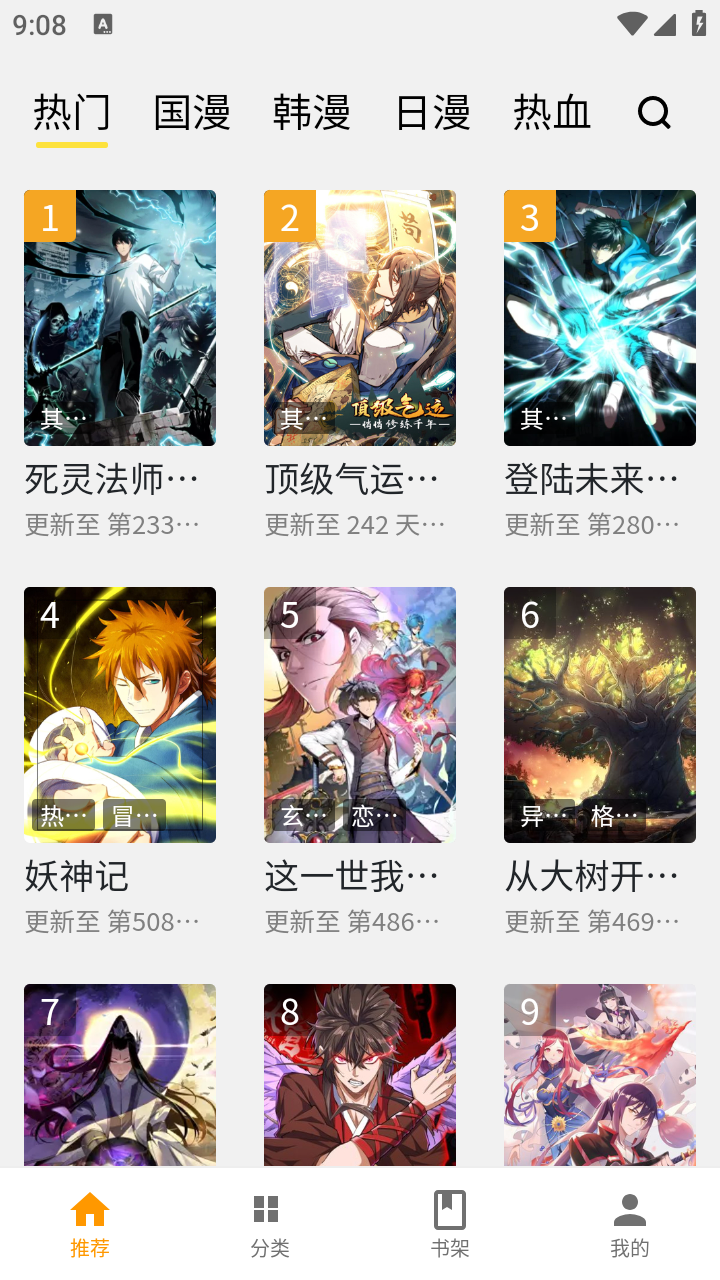This screenshot has height=1280, width=720.
Task: Tap the underline indicator below 热门
Action: (71, 144)
